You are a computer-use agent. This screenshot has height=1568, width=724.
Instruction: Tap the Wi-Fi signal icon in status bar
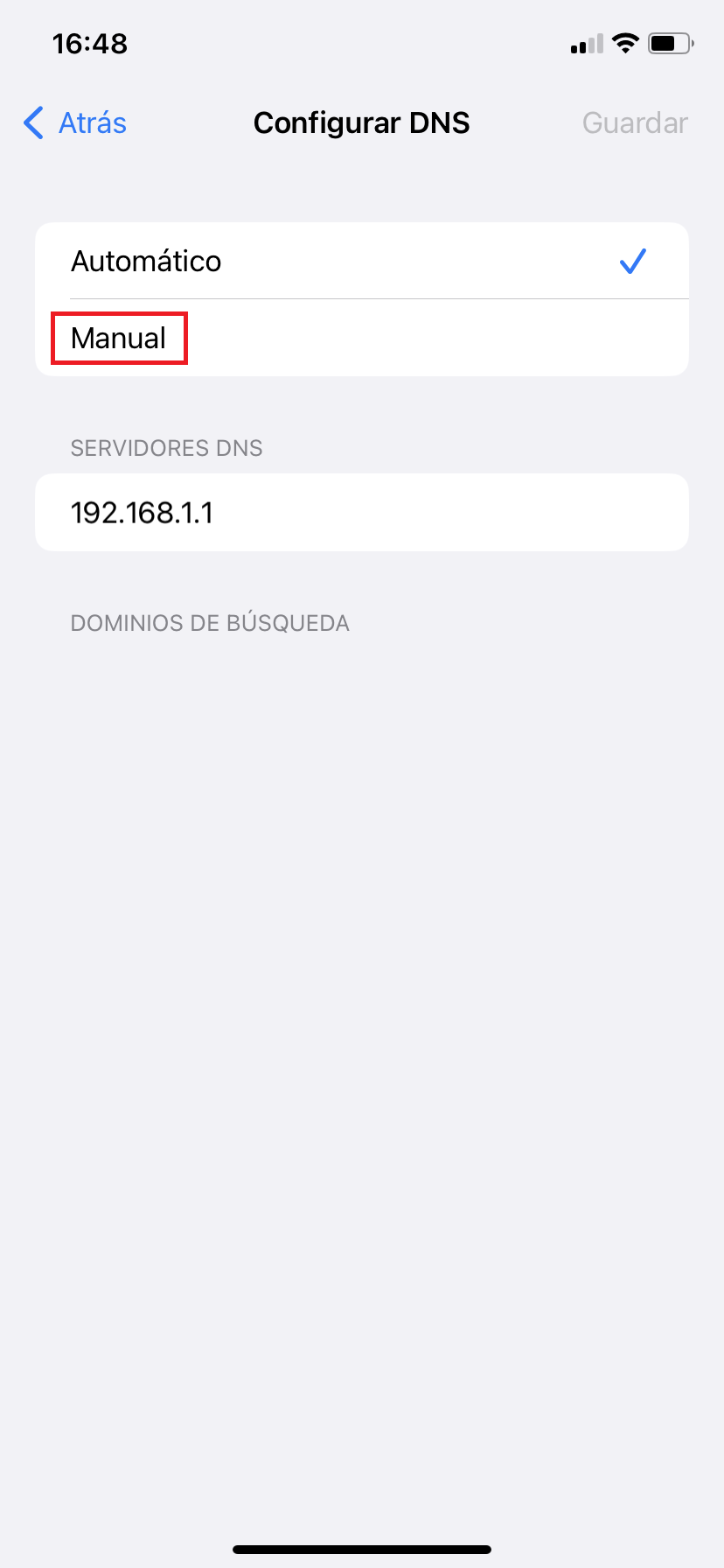click(x=626, y=42)
